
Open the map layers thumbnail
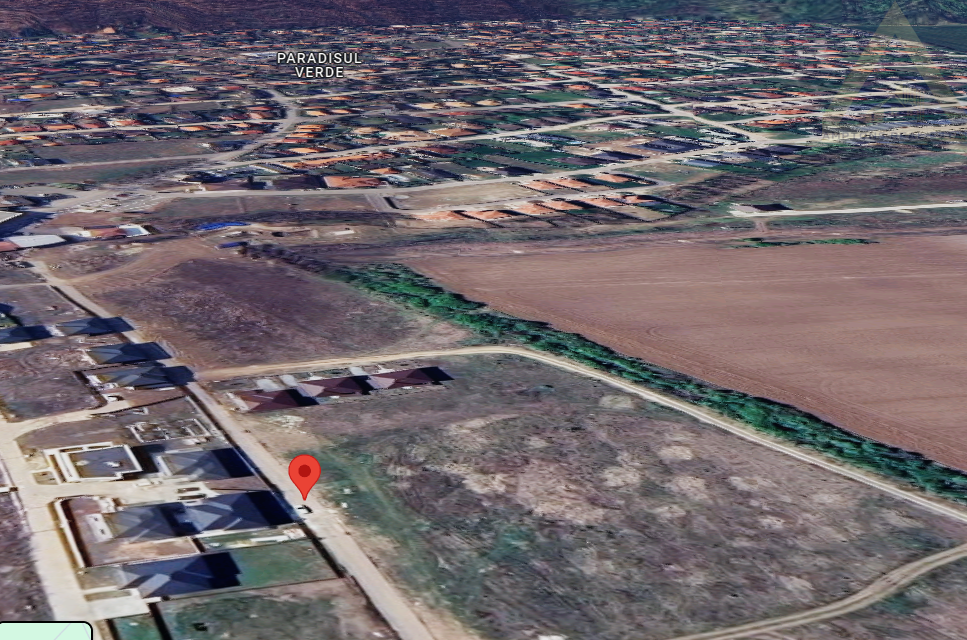pos(45,631)
